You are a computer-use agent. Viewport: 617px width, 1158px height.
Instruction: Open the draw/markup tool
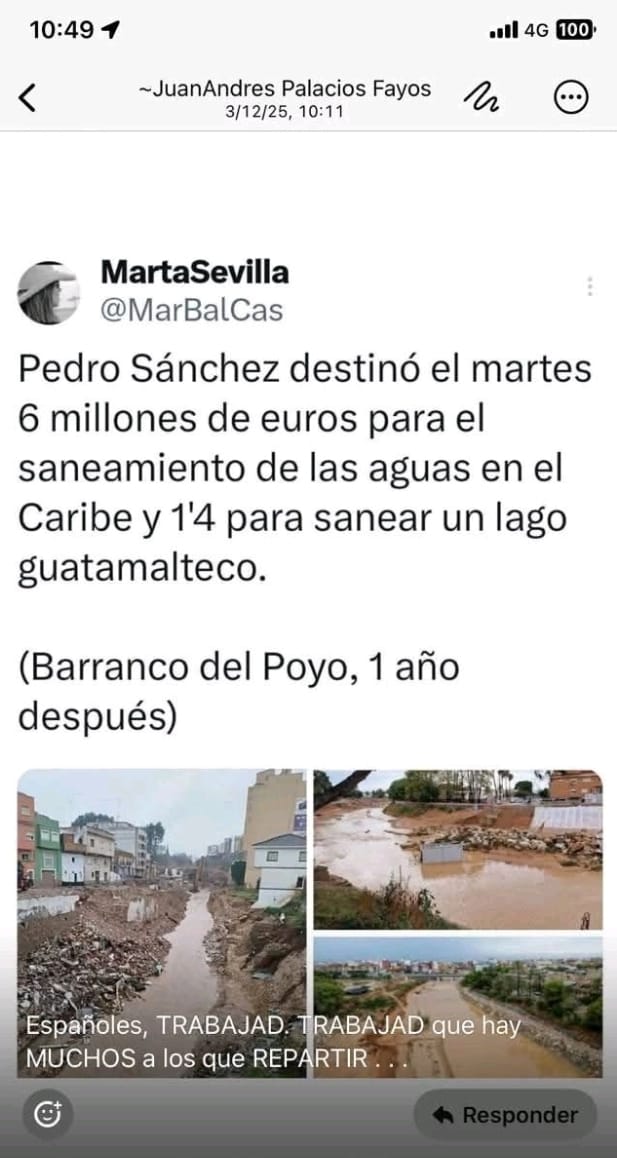coord(484,96)
